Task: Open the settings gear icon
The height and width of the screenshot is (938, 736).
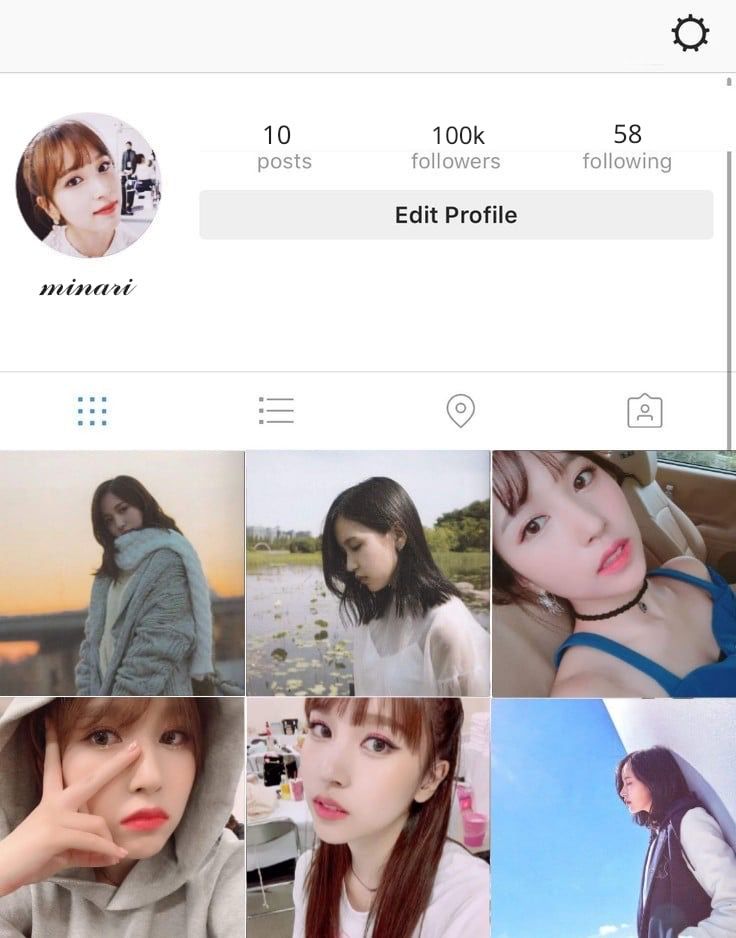Action: coord(690,35)
